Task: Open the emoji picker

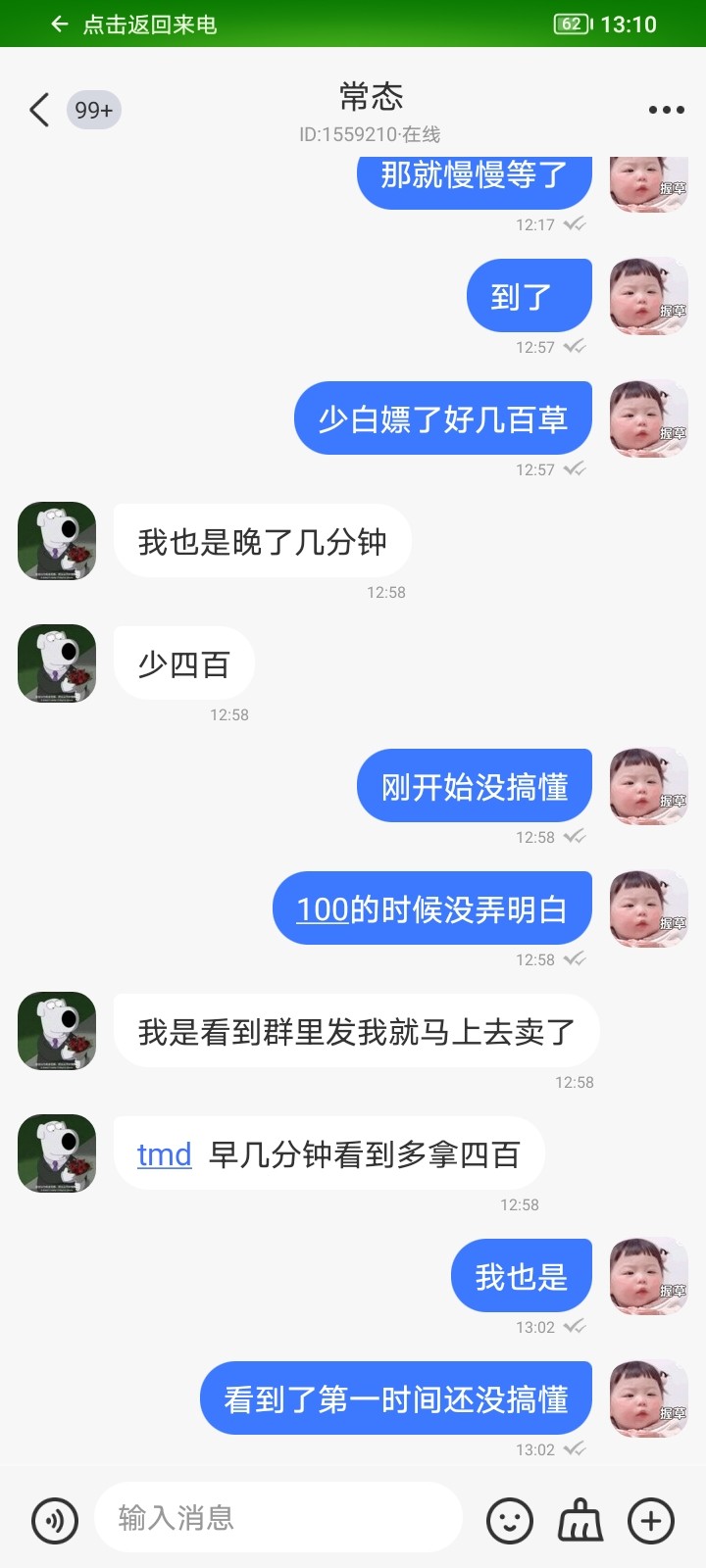Action: [510, 1521]
